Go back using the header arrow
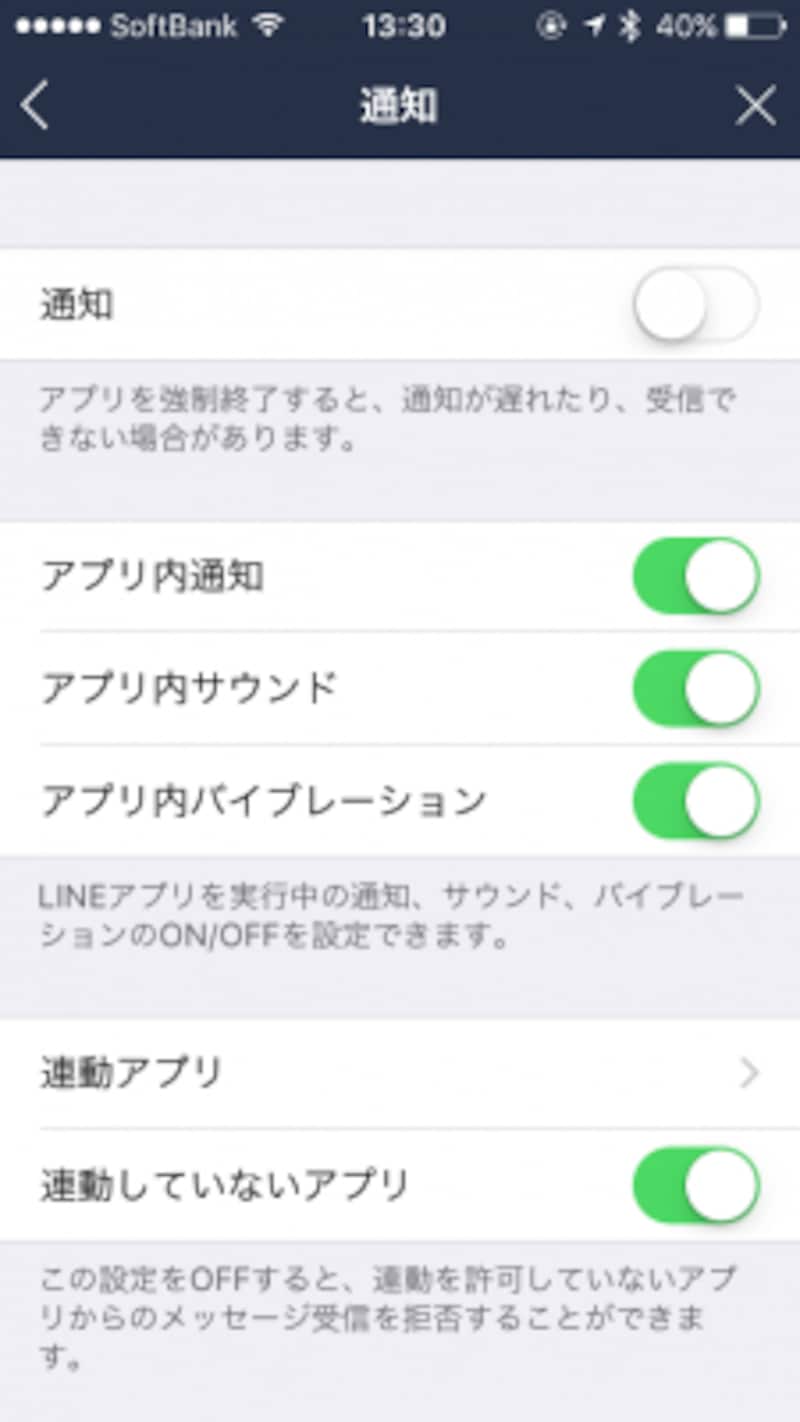The width and height of the screenshot is (800, 1422). 35,106
